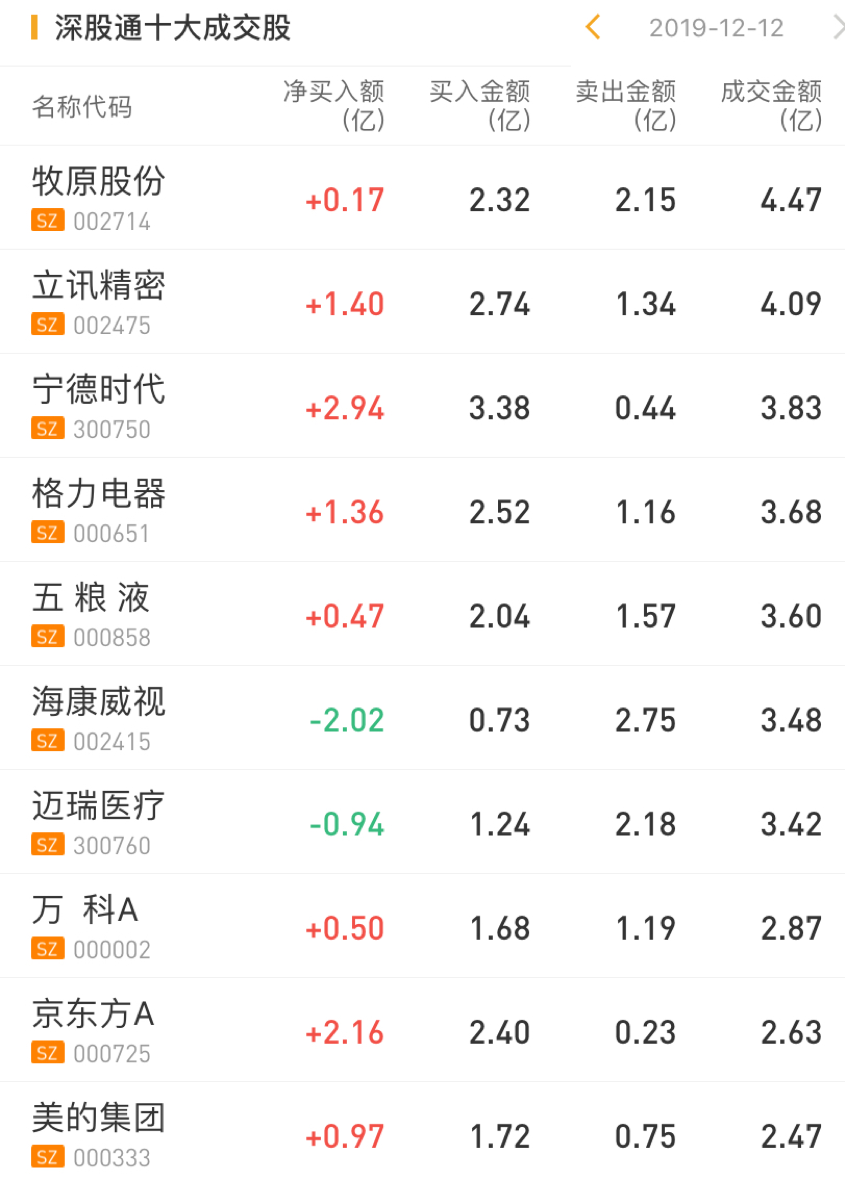Screen dimensions: 845x1179
Task: Tap the 五粮液 stock row
Action: [x=91, y=613]
